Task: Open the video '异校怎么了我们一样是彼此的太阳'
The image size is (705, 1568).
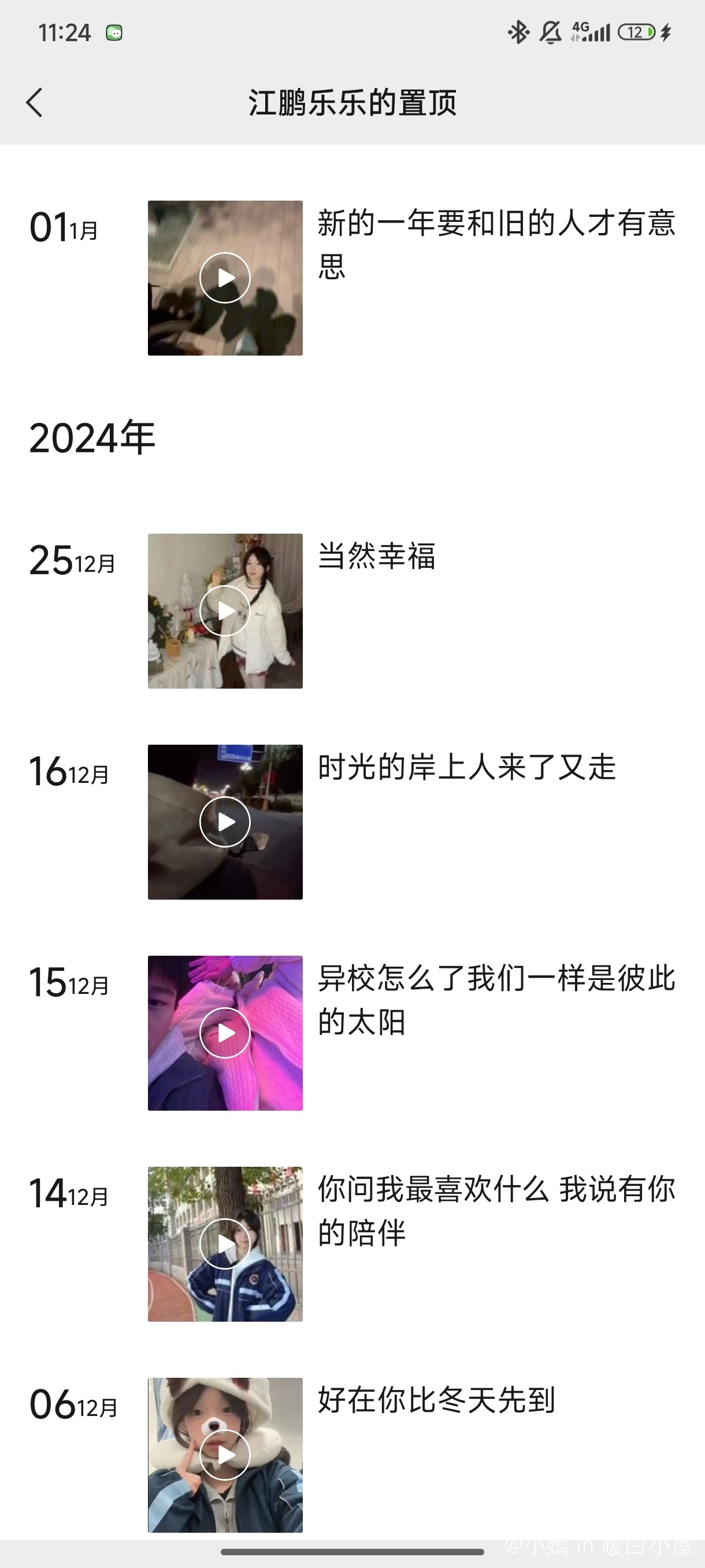Action: coord(225,1033)
